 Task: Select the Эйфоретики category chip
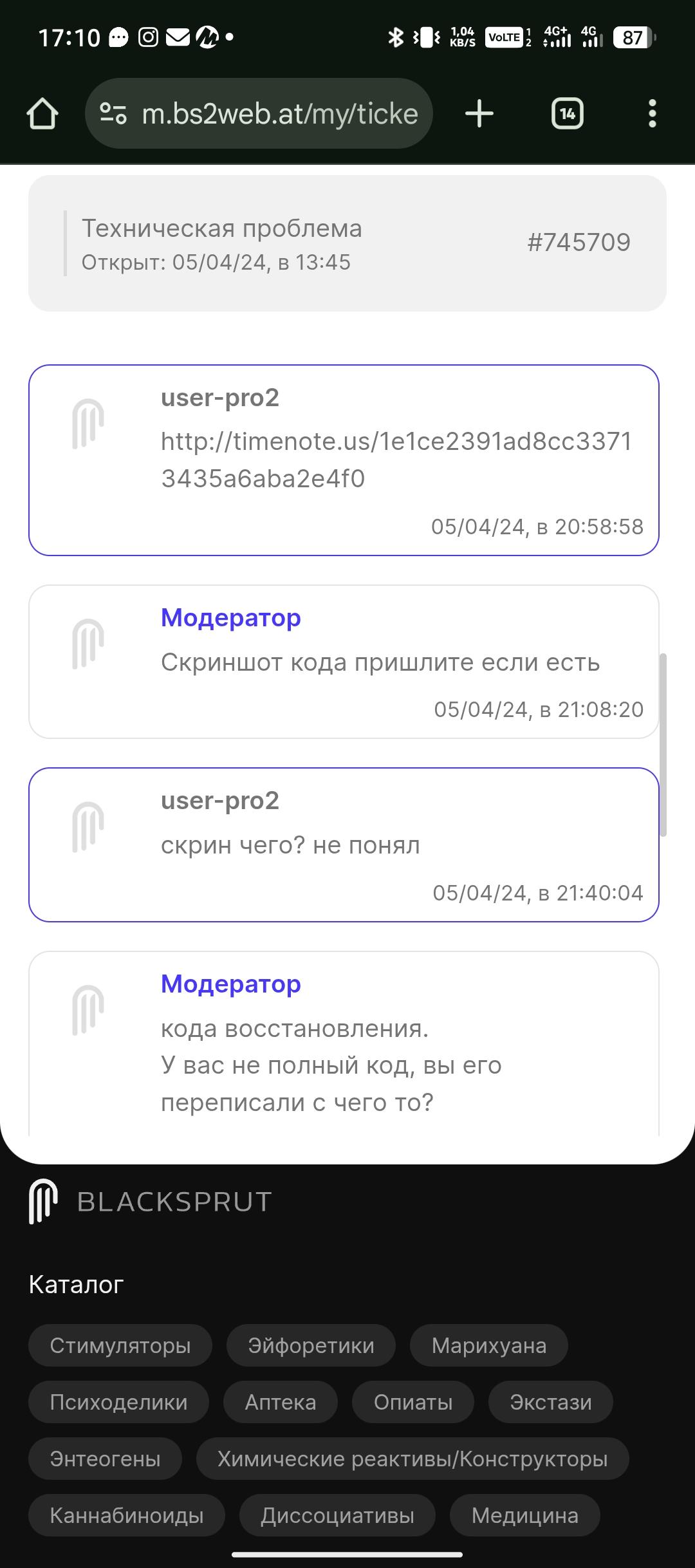point(311,1345)
